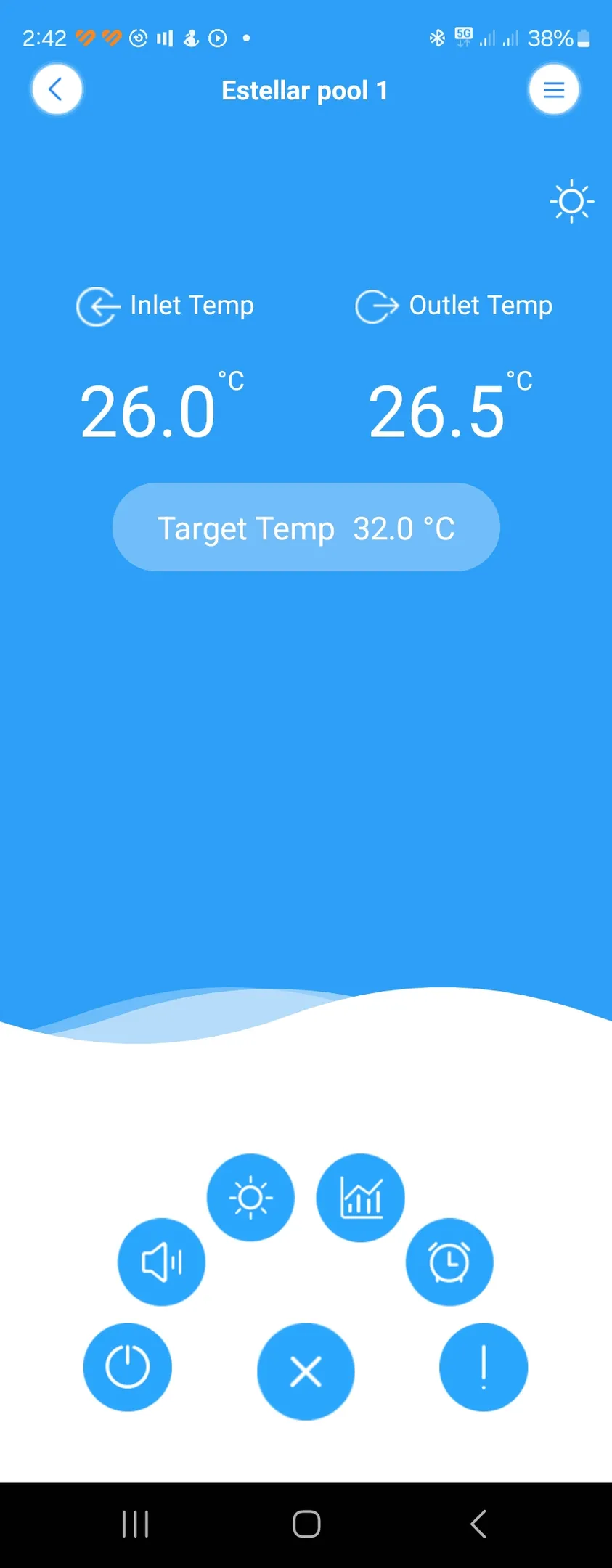Open the exclamation mark alerts button
Screen dimensions: 612x1568
(484, 1367)
